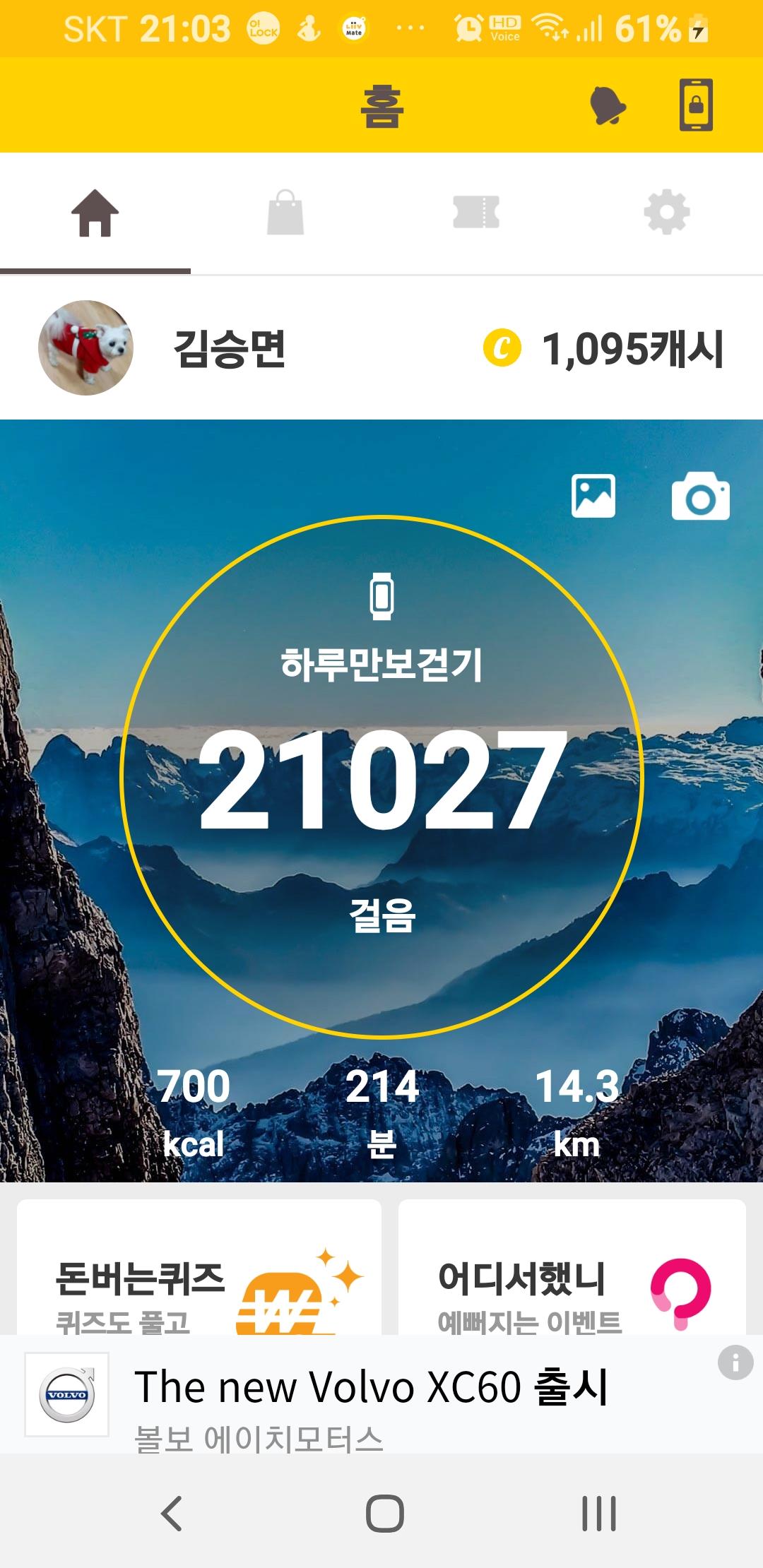Open the lock screen phone icon
The width and height of the screenshot is (763, 1568).
pyautogui.click(x=696, y=106)
